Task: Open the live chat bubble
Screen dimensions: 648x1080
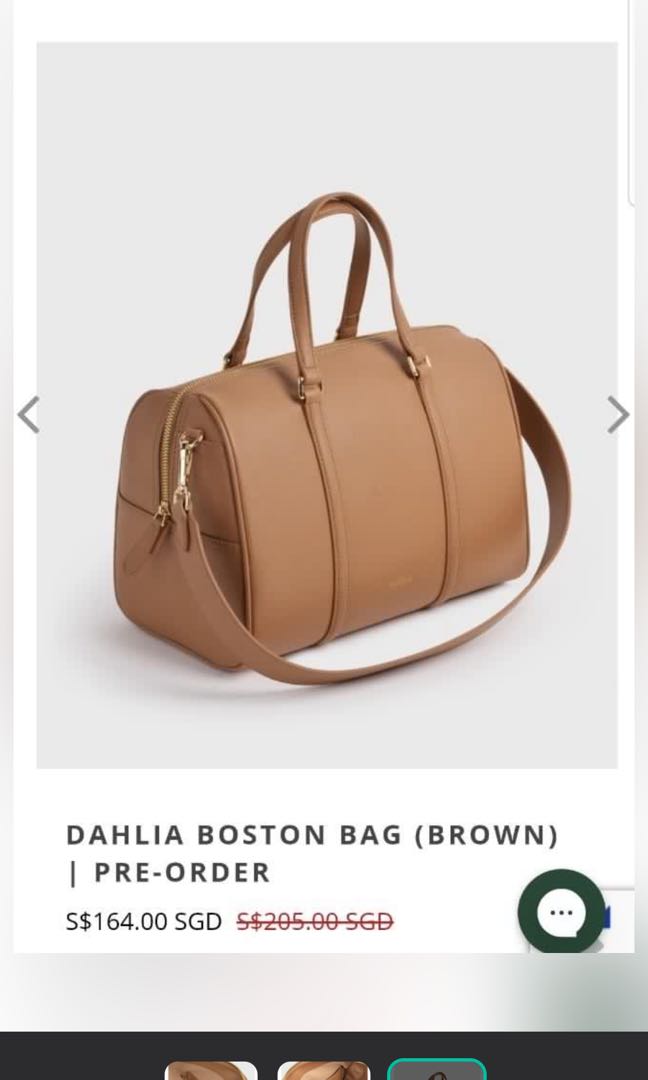Action: click(x=561, y=912)
